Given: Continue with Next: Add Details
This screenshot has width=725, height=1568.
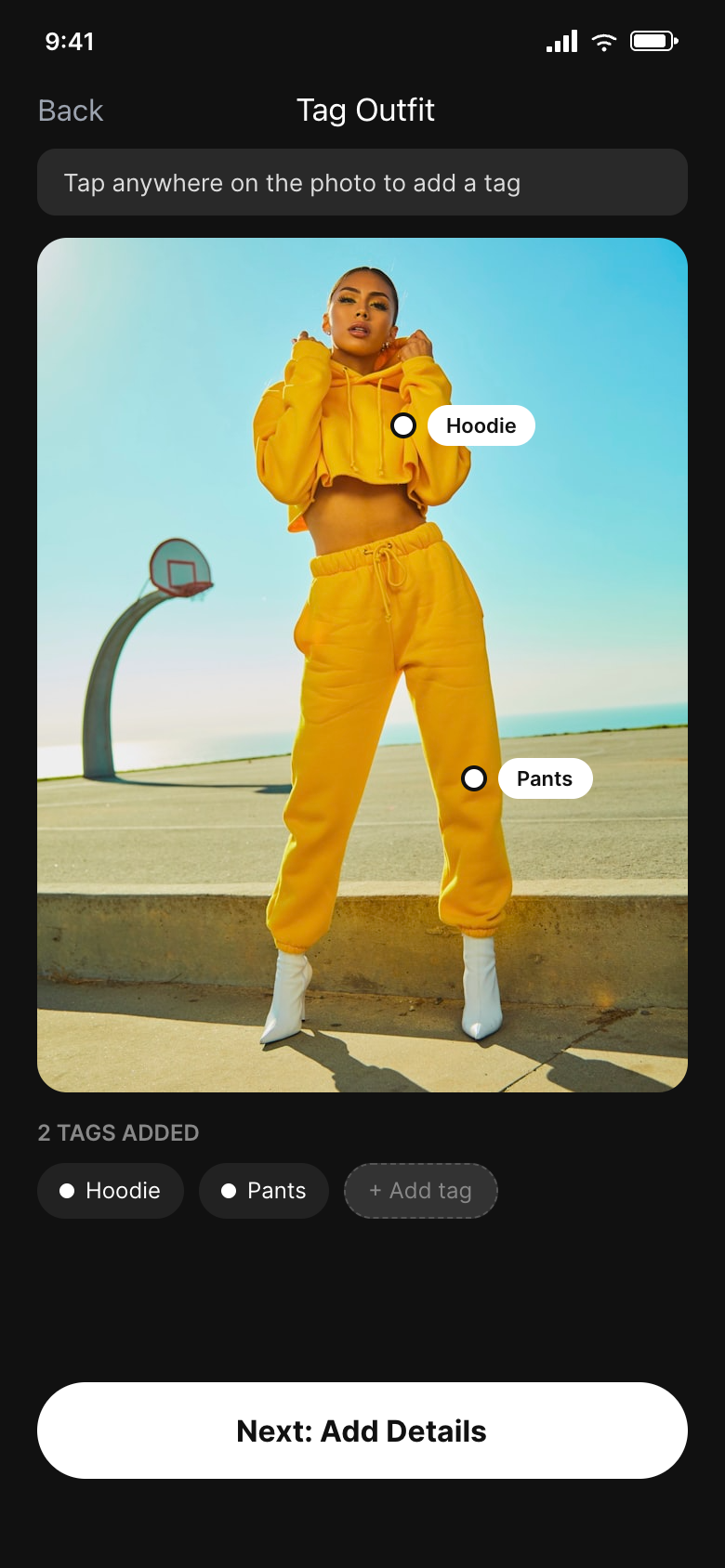Looking at the screenshot, I should click(362, 1431).
